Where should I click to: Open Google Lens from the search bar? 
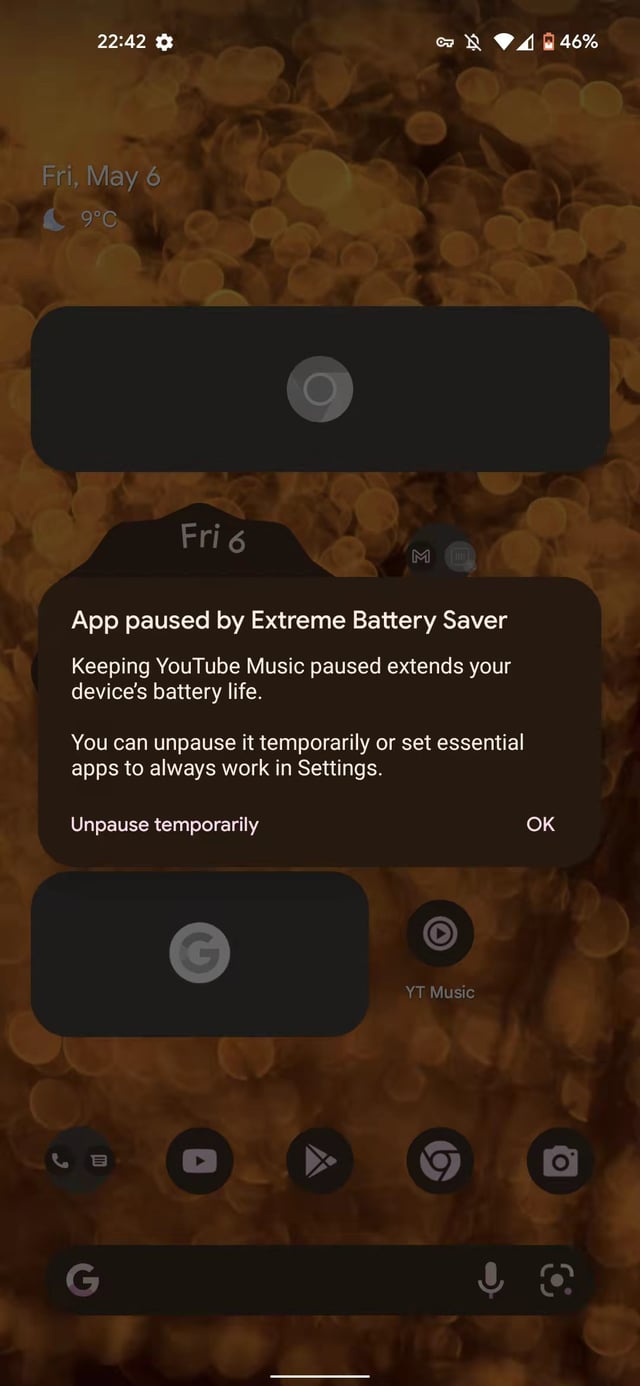tap(557, 1279)
